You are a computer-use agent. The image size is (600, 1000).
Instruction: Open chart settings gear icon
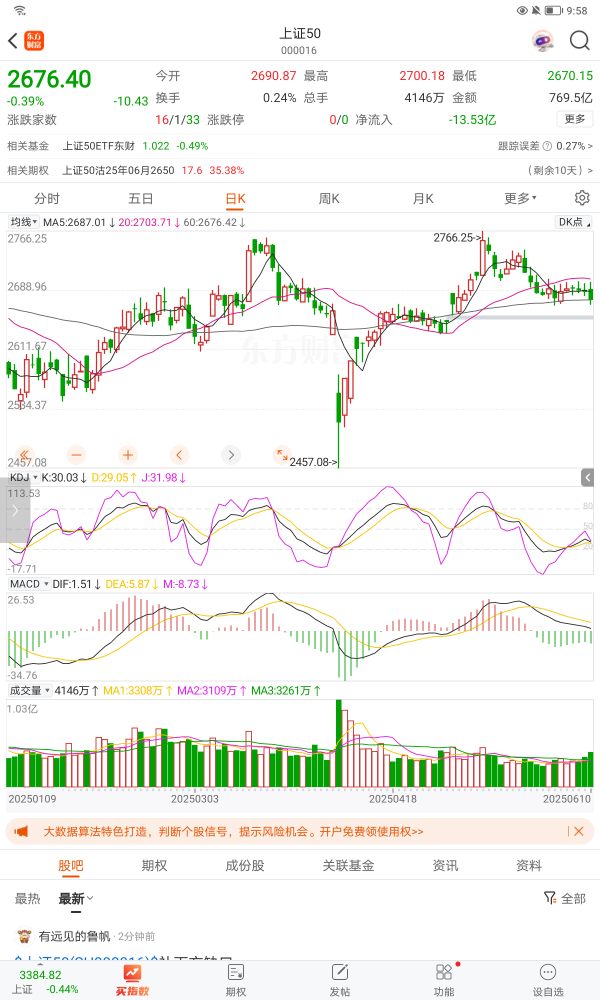(x=582, y=198)
